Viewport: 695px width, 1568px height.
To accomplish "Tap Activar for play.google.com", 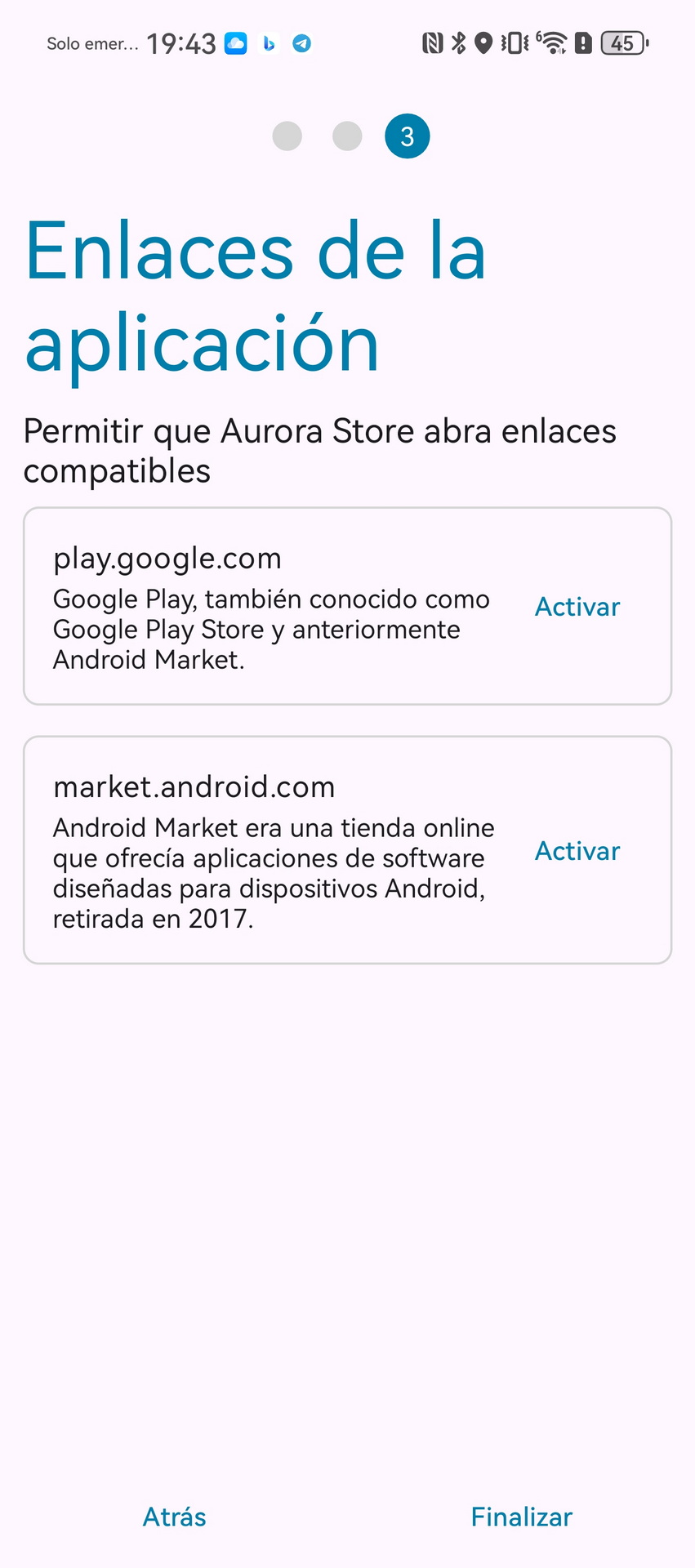I will click(x=577, y=607).
